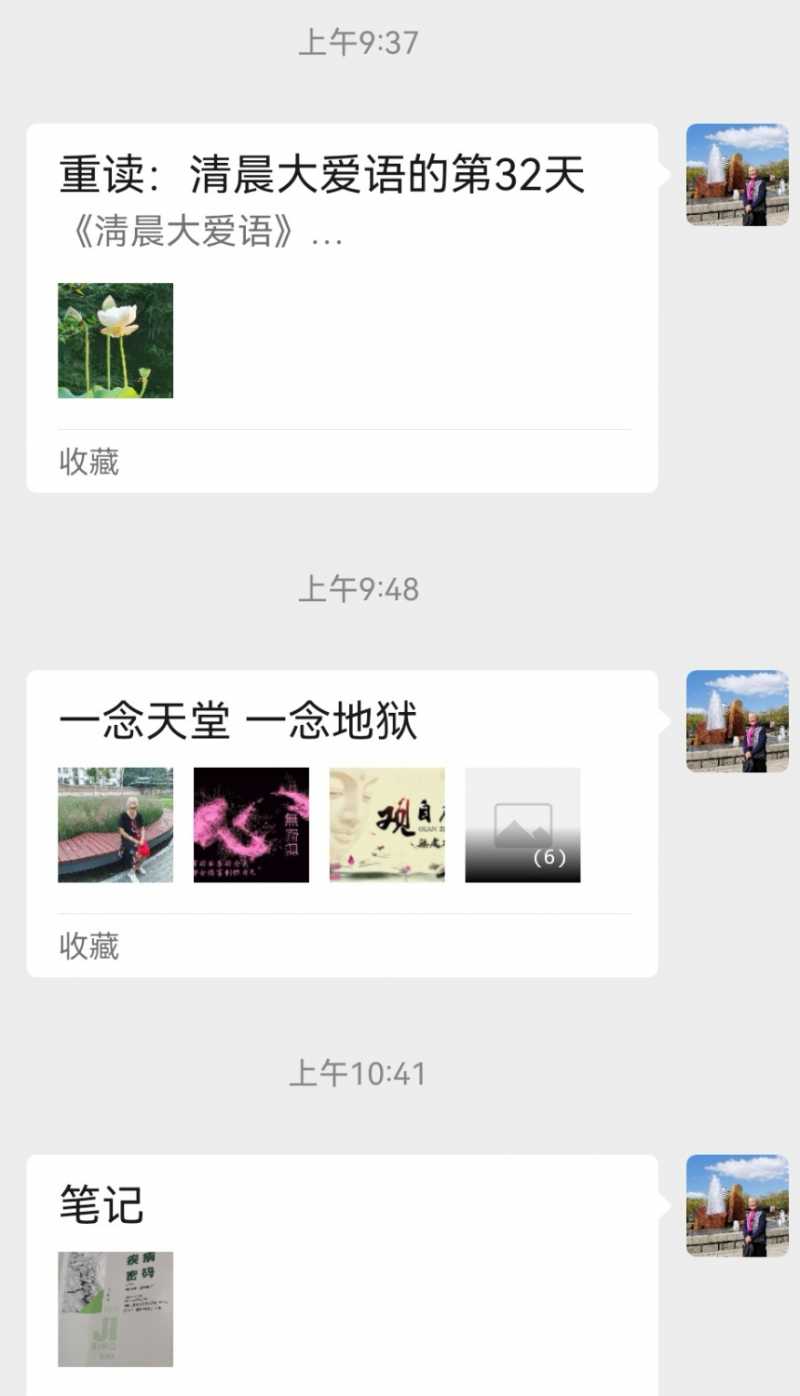Tap the avatar next to 一念天堂 一念地狱
Screen dimensions: 800x1396
point(737,720)
